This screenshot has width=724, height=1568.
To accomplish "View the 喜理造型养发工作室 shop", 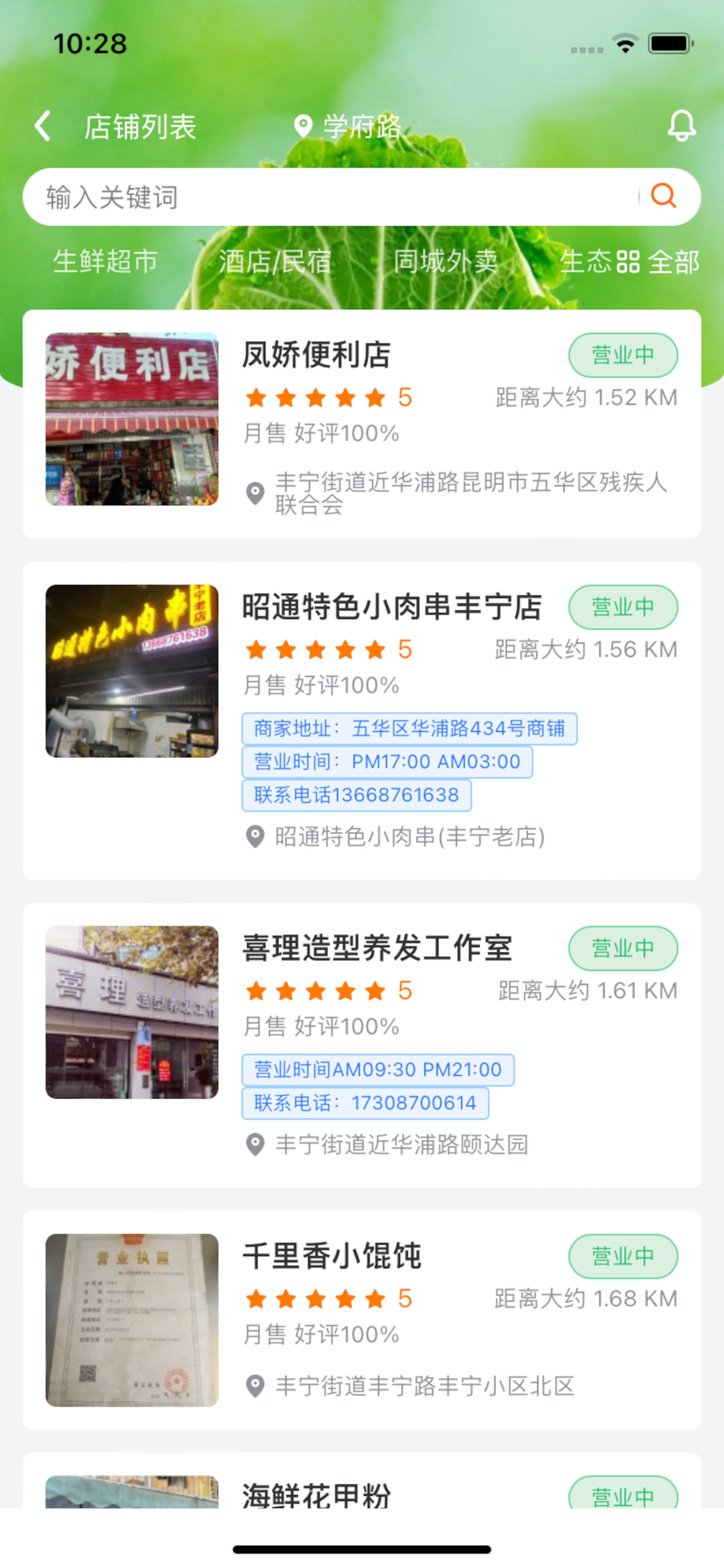I will [x=362, y=1045].
